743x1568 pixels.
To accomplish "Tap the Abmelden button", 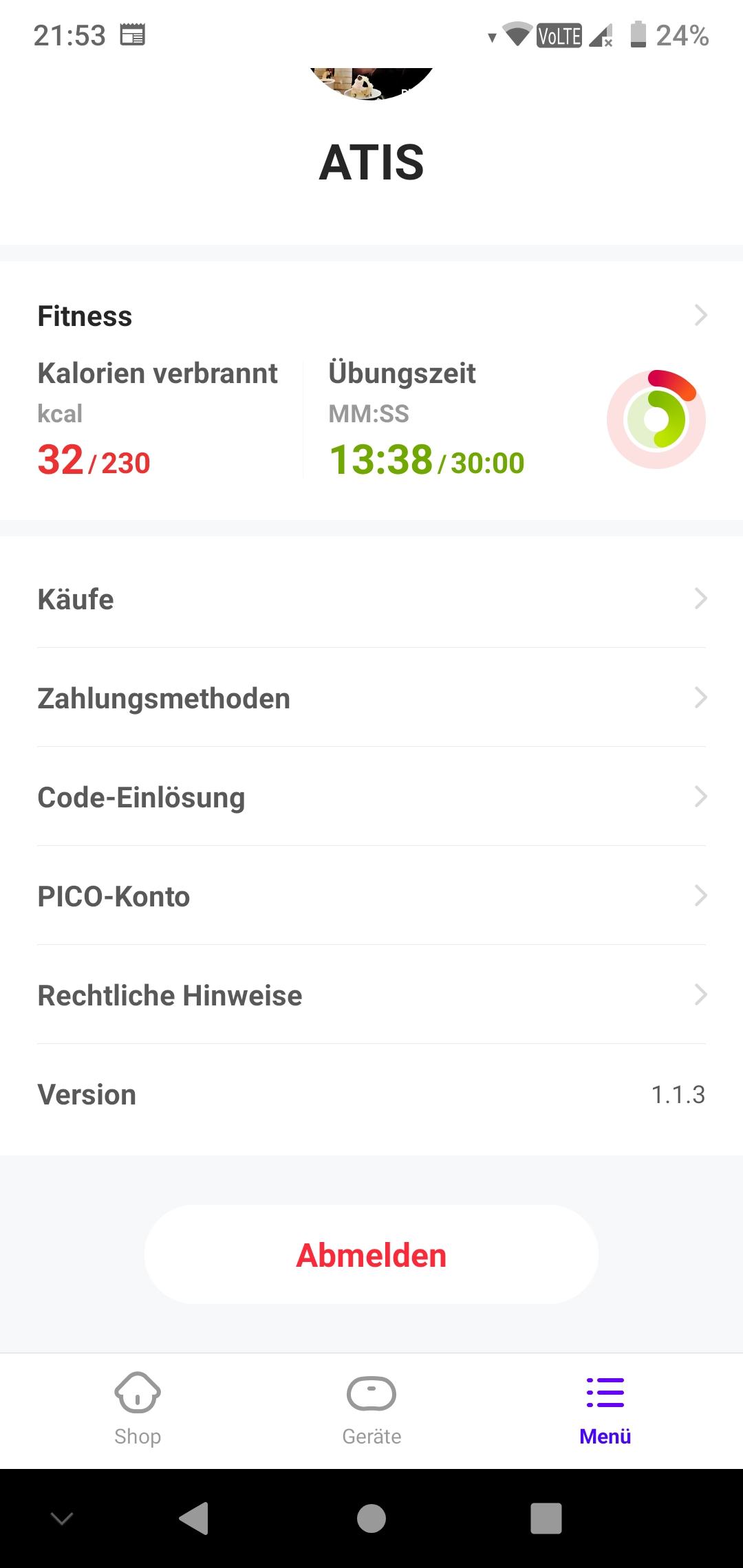I will tap(371, 1254).
